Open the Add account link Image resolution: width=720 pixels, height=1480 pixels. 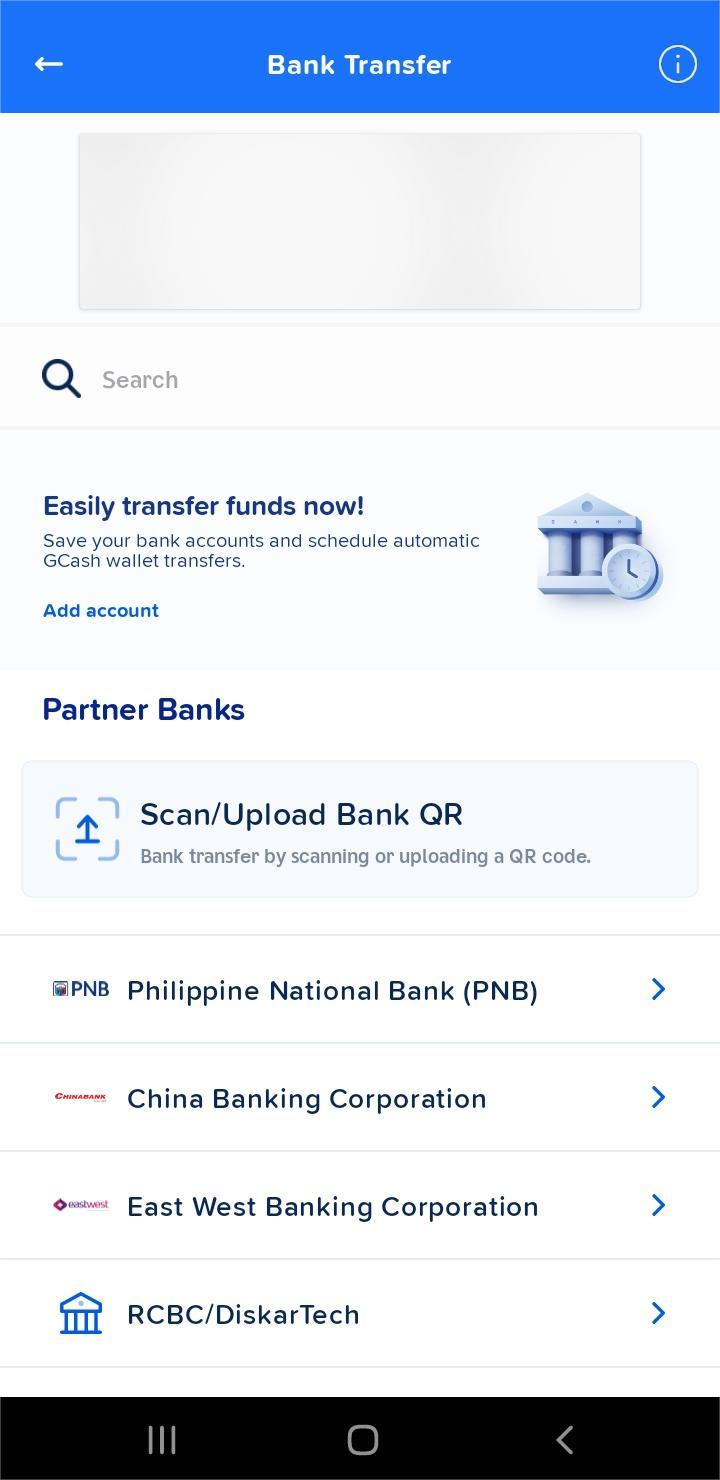[x=101, y=611]
